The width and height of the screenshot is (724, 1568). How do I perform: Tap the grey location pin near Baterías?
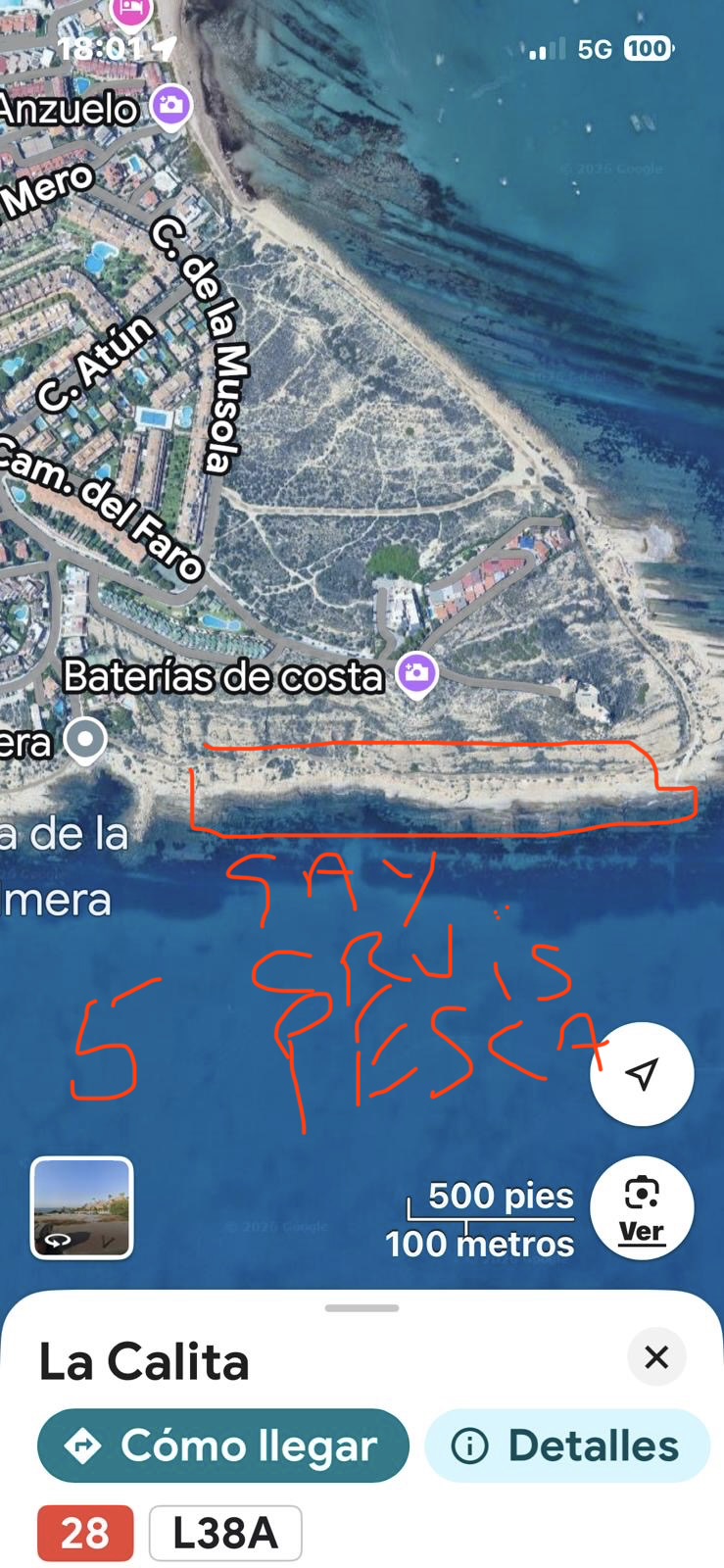coord(85,739)
